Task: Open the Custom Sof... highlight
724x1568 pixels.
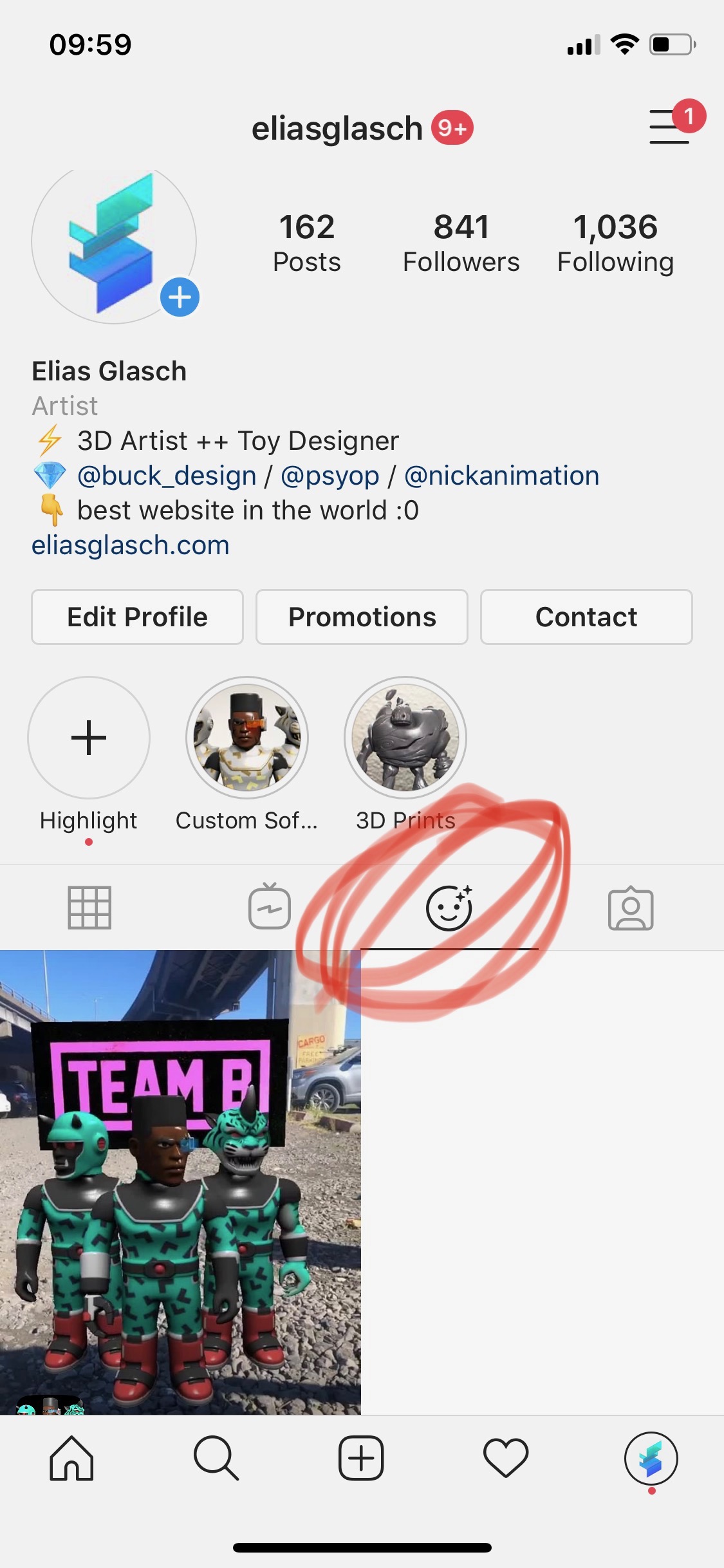Action: pos(247,738)
